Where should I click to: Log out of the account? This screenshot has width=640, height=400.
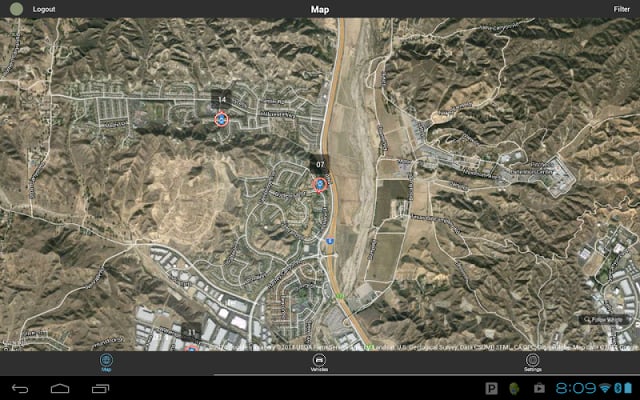(44, 9)
